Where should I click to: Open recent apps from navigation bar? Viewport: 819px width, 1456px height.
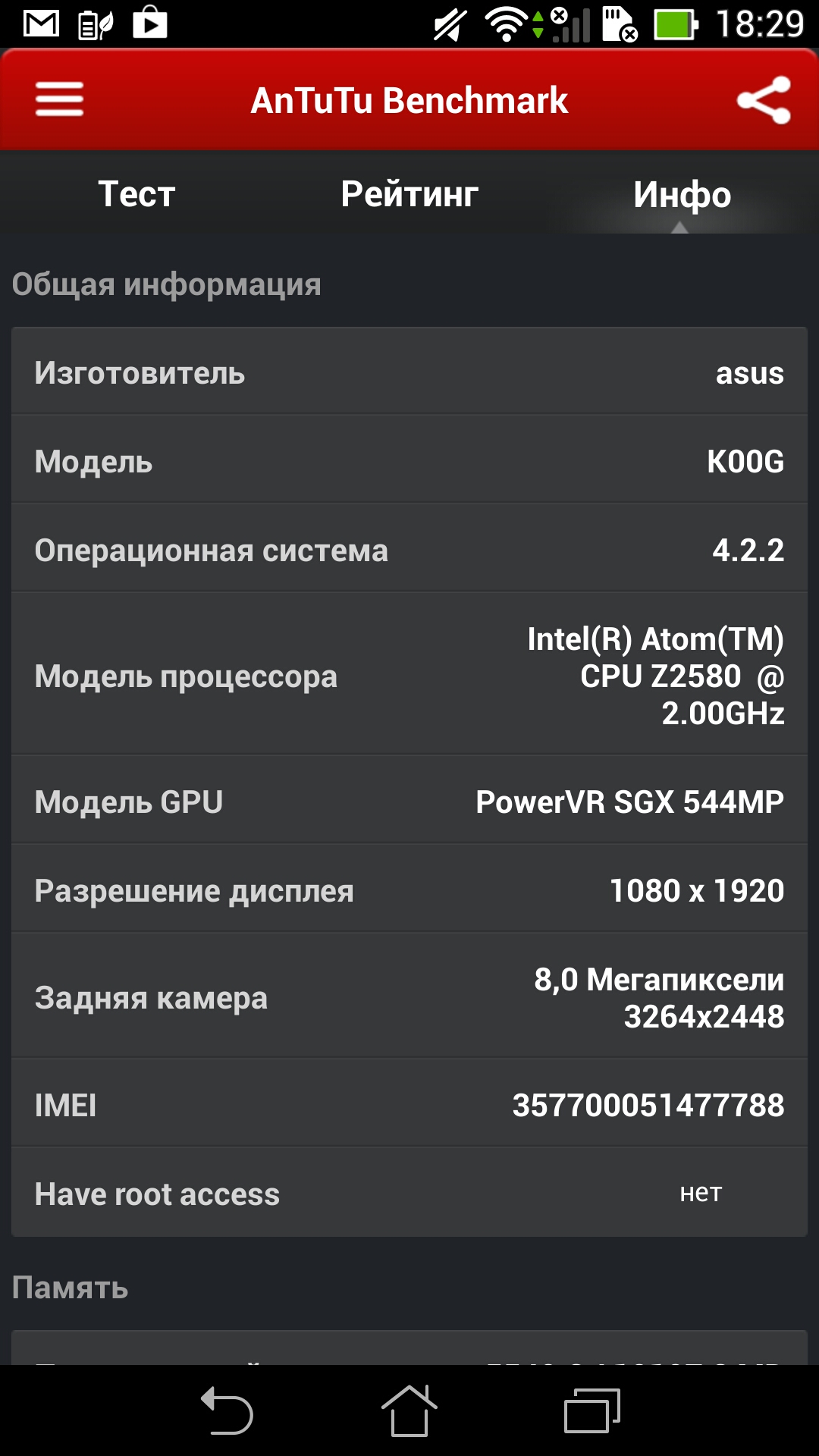[x=592, y=1410]
